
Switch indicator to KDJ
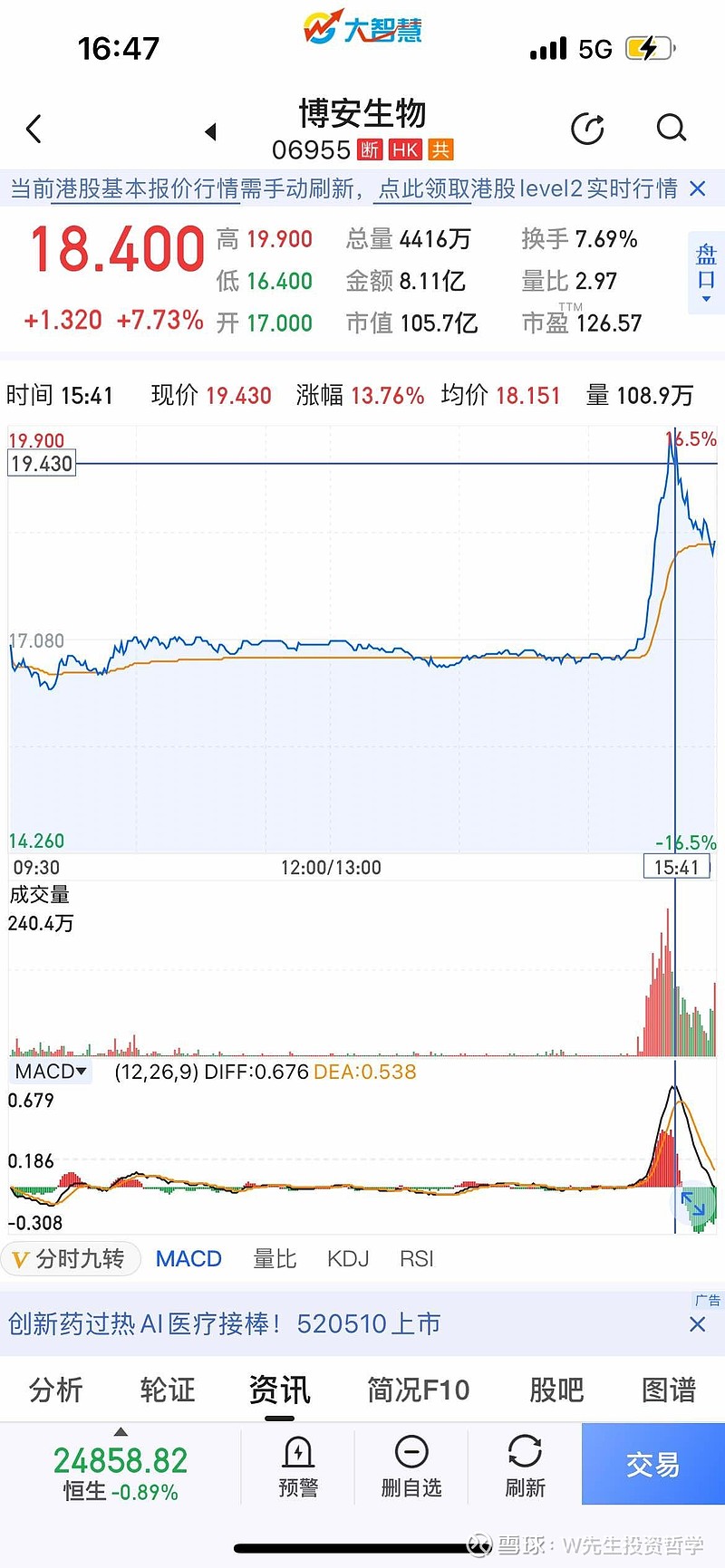point(348,1258)
